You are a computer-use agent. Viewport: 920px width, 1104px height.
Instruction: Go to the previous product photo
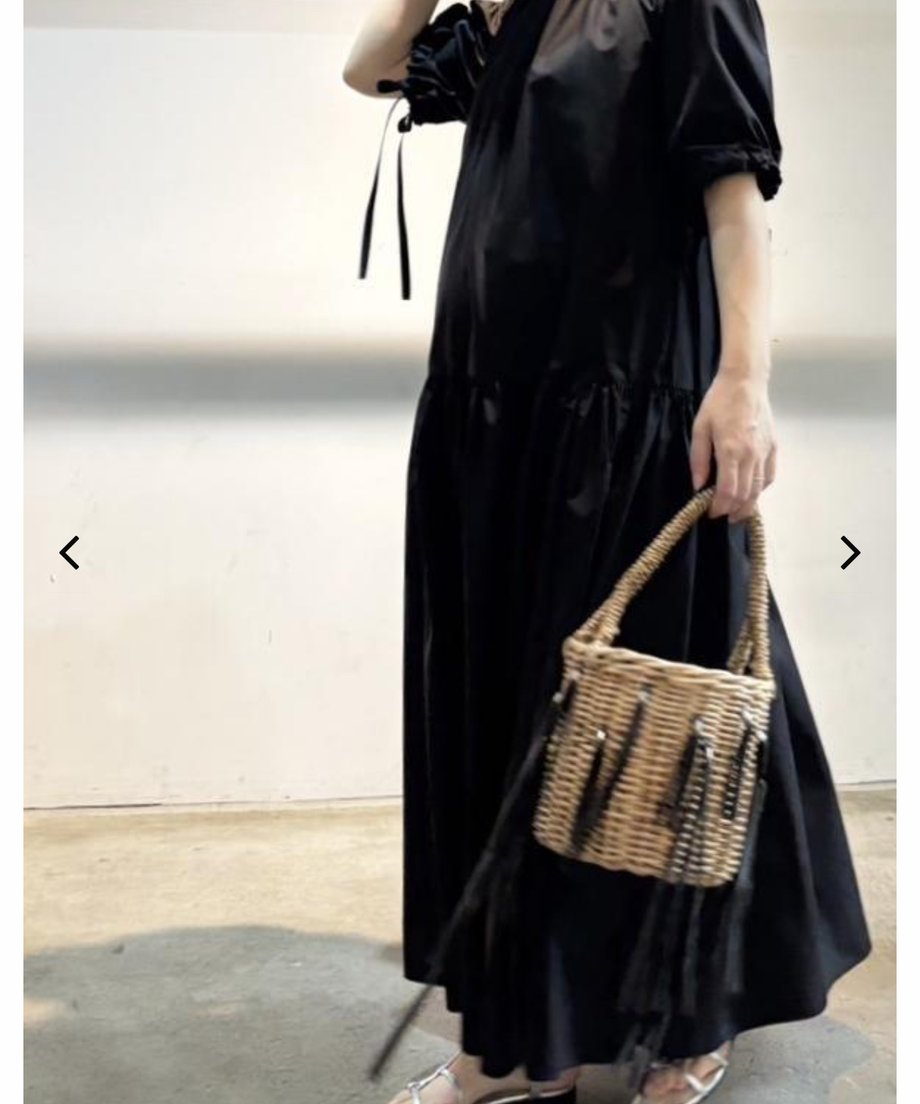click(69, 552)
